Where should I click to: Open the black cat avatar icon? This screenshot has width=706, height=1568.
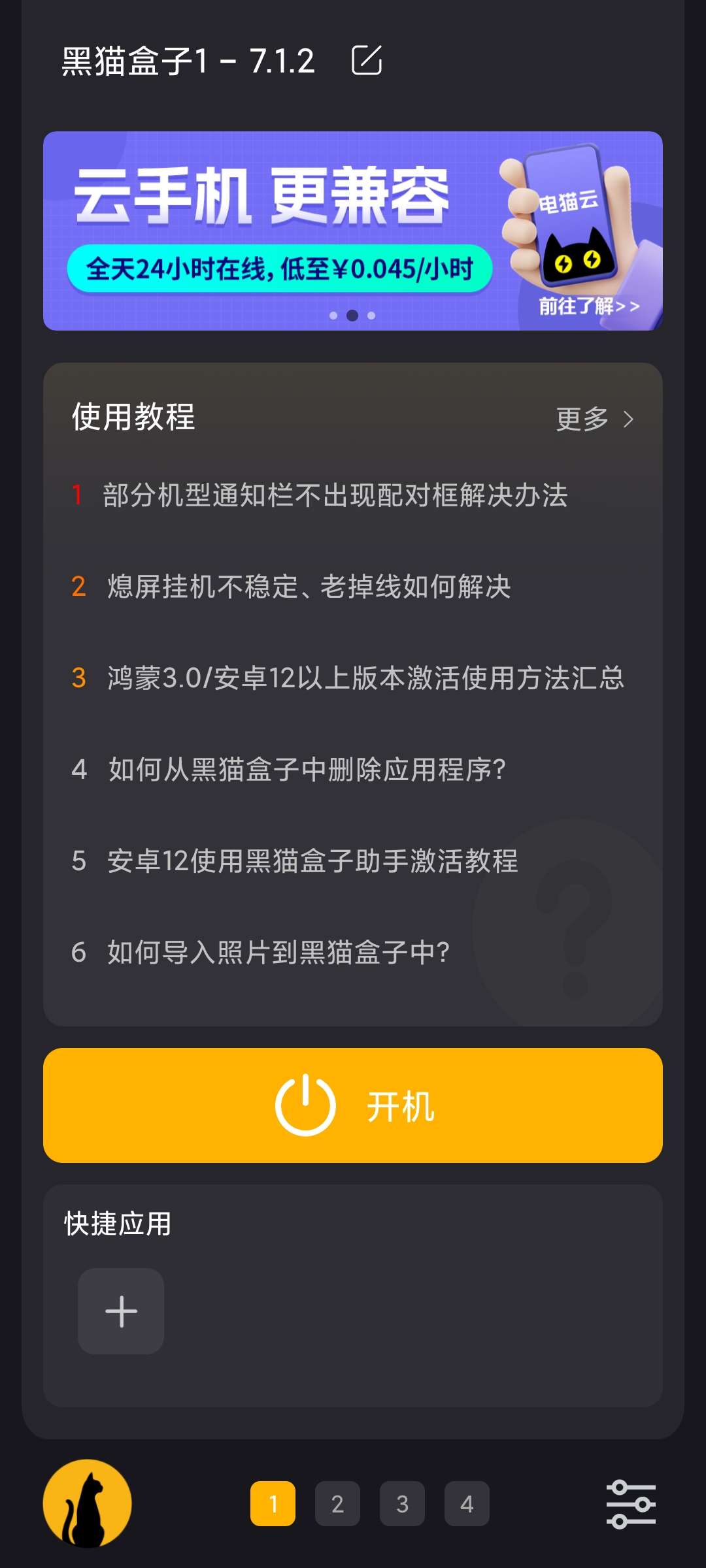point(87,1503)
